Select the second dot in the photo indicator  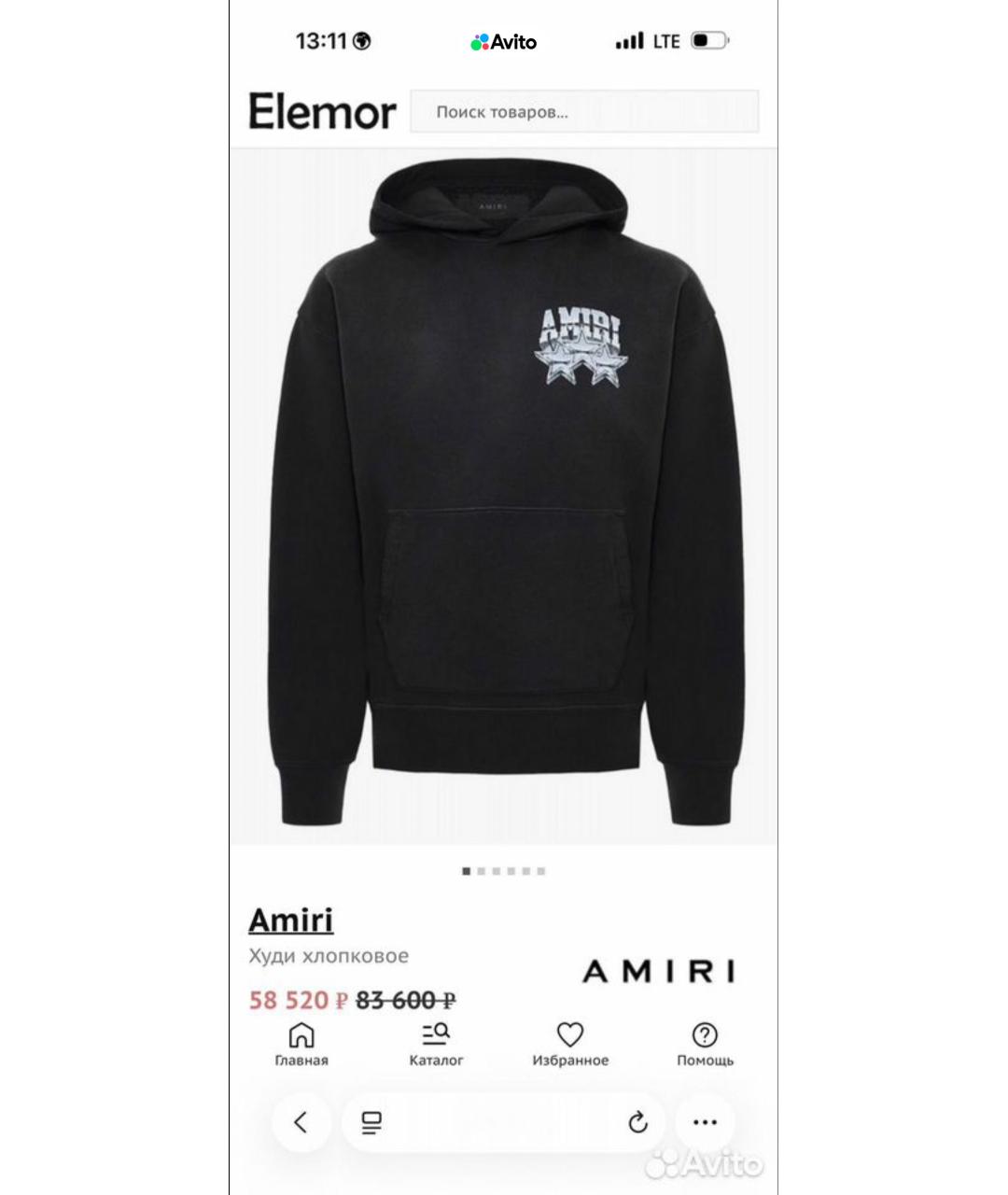(482, 871)
